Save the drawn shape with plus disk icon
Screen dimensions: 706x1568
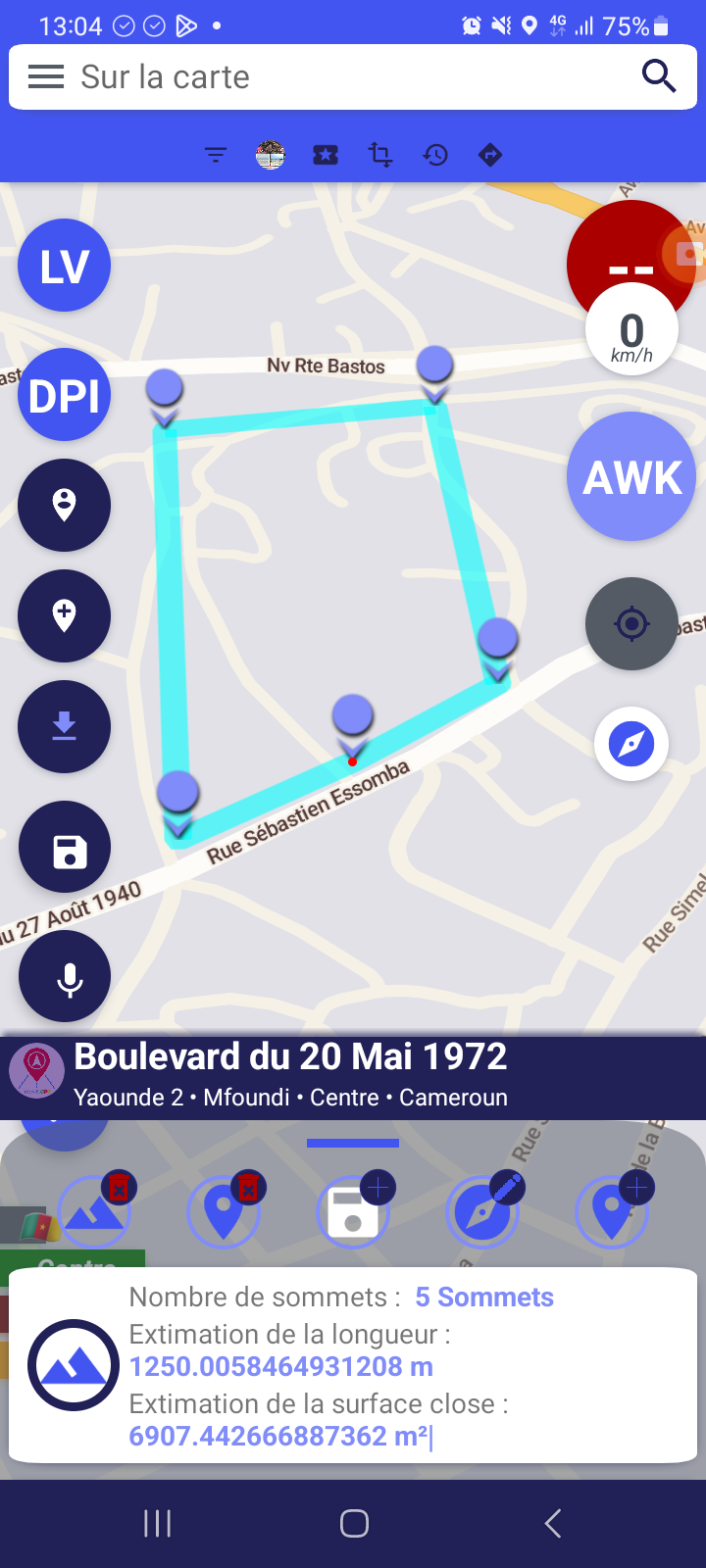pyautogui.click(x=354, y=1211)
